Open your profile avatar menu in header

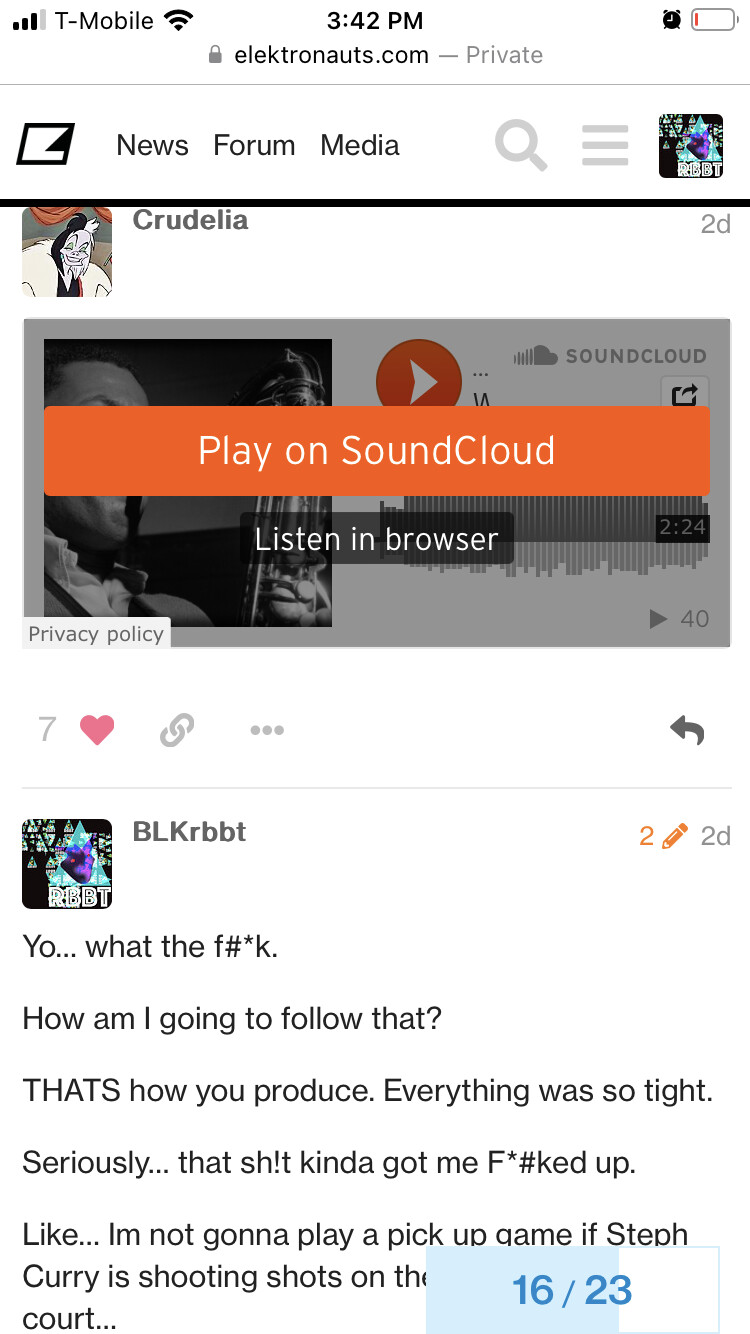(690, 145)
